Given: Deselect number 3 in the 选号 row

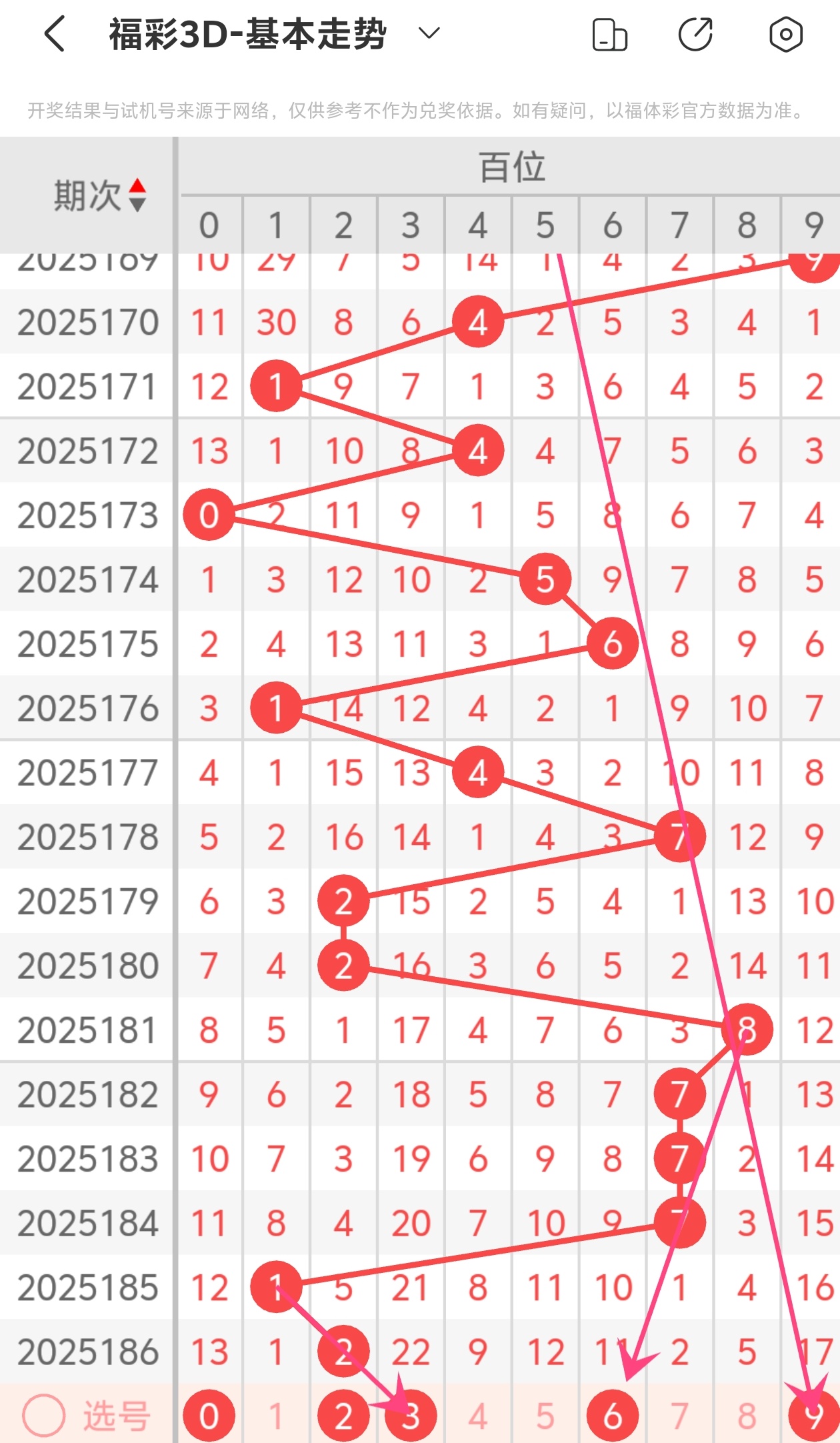Looking at the screenshot, I should click(x=411, y=1416).
